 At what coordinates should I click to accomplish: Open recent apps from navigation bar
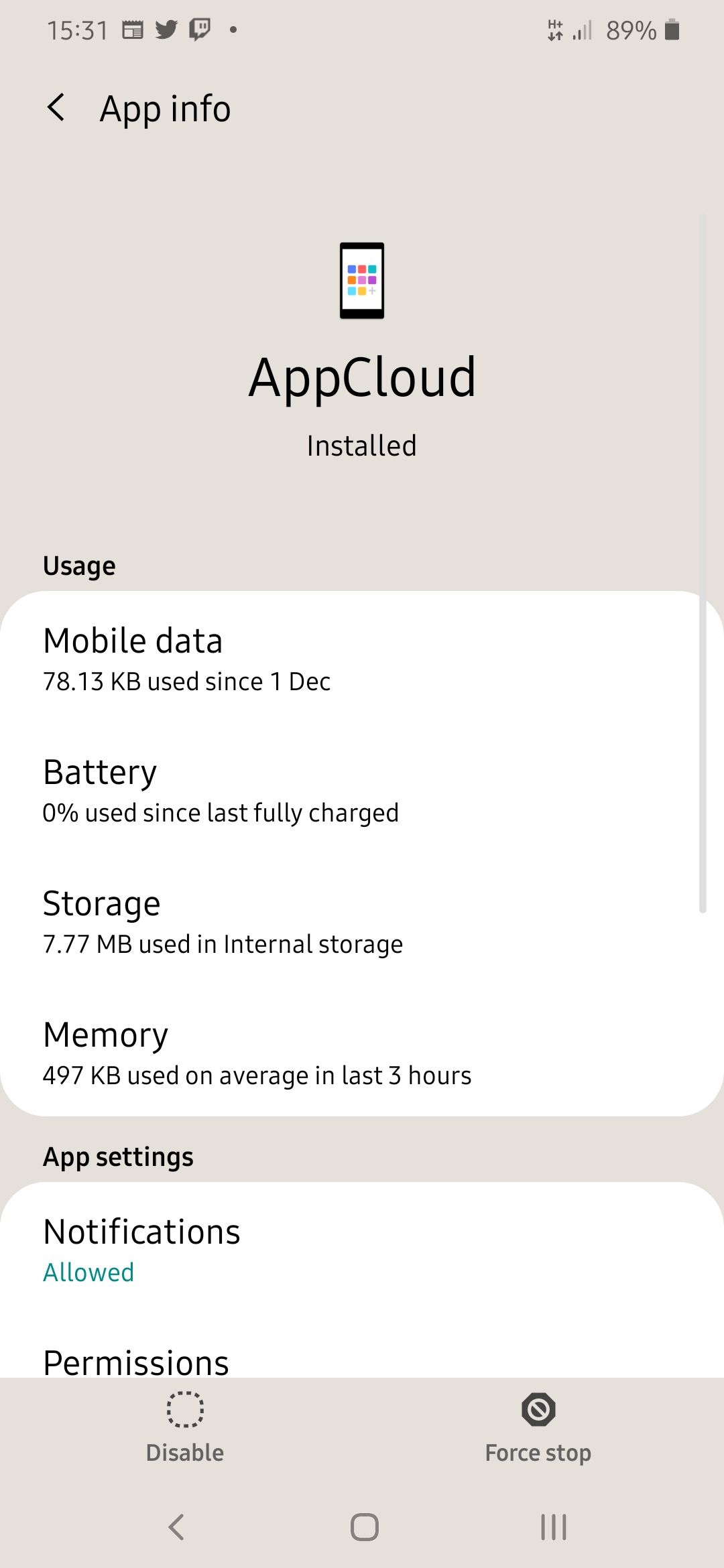tap(554, 1527)
